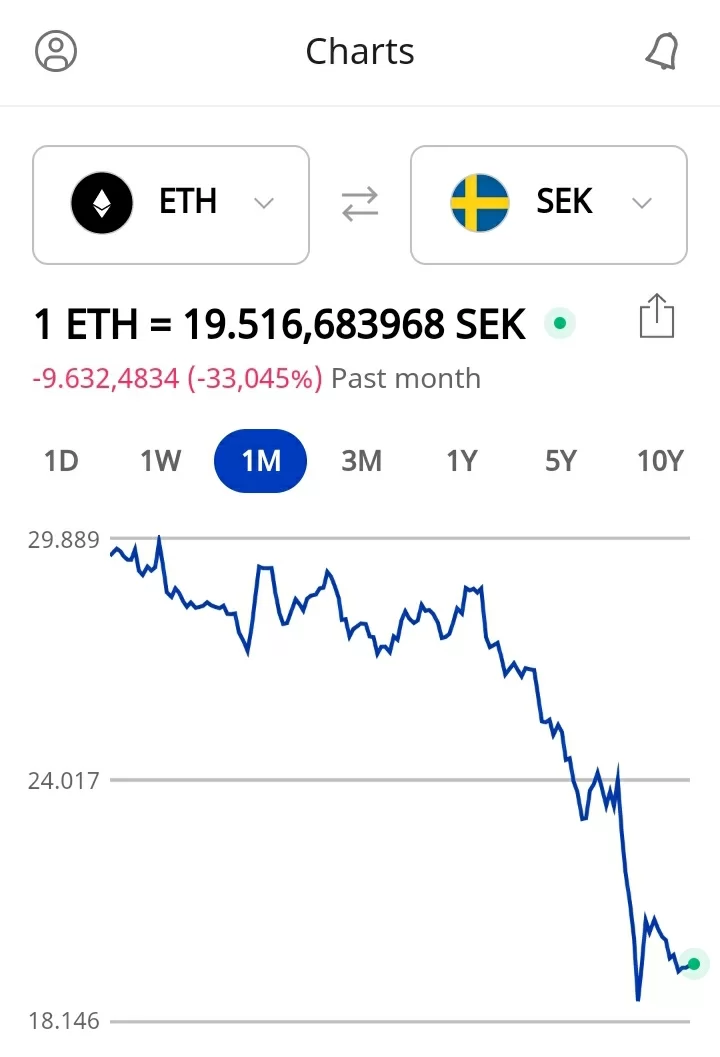Select the 1W time range
The height and width of the screenshot is (1057, 720).
click(x=160, y=461)
